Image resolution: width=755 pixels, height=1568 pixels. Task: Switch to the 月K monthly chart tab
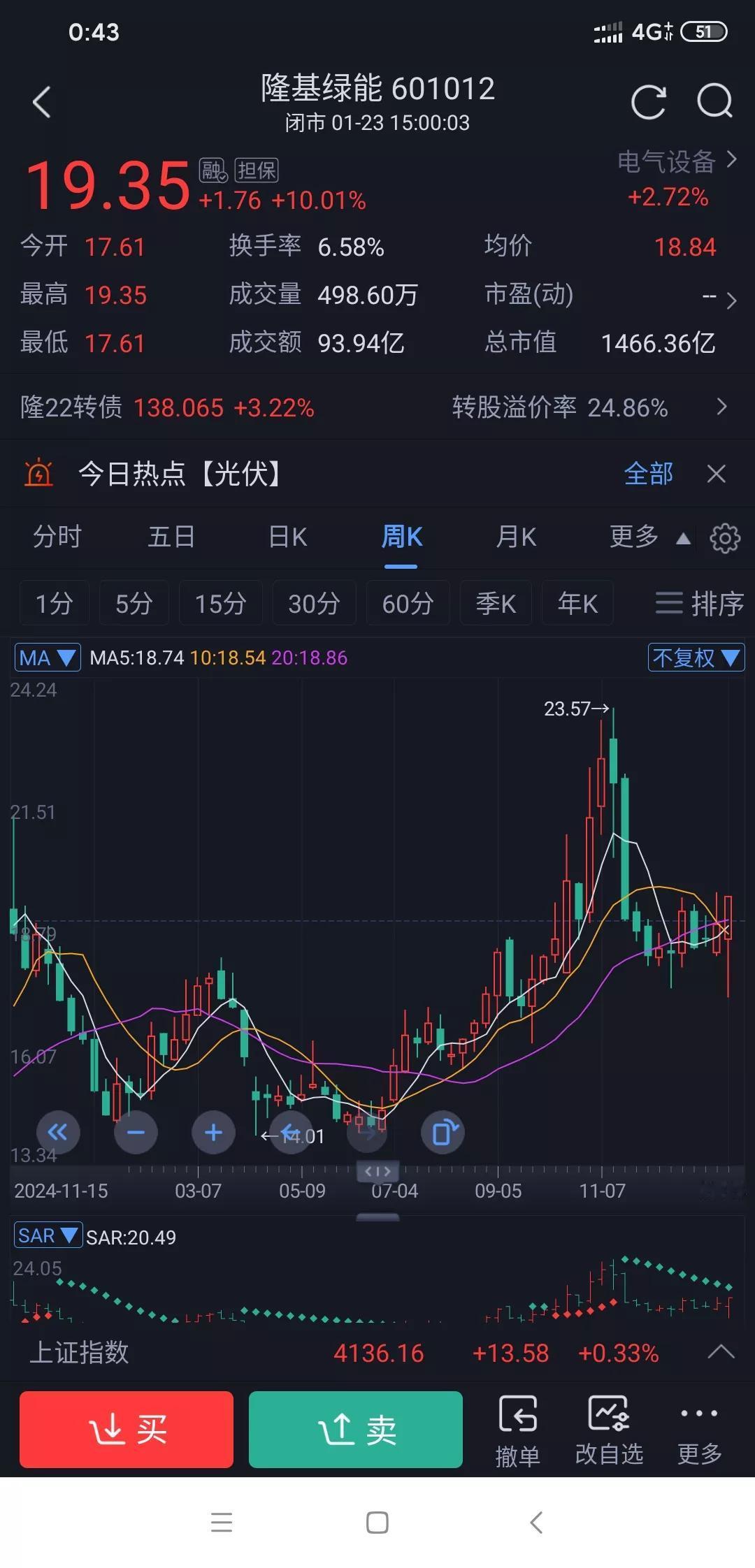(x=516, y=537)
